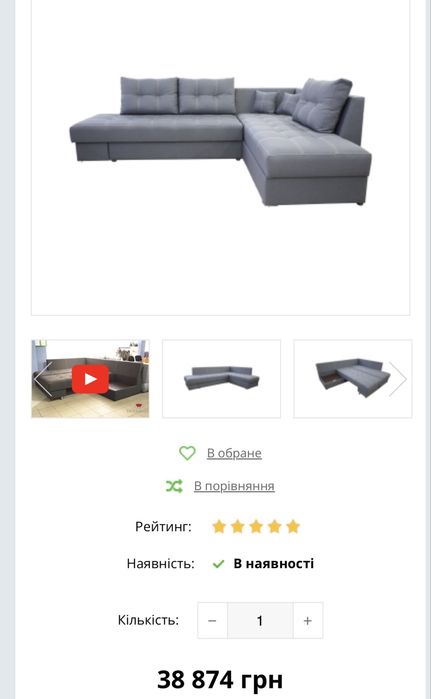The image size is (431, 699).
Task: Decrease quantity with minus button
Action: point(213,621)
